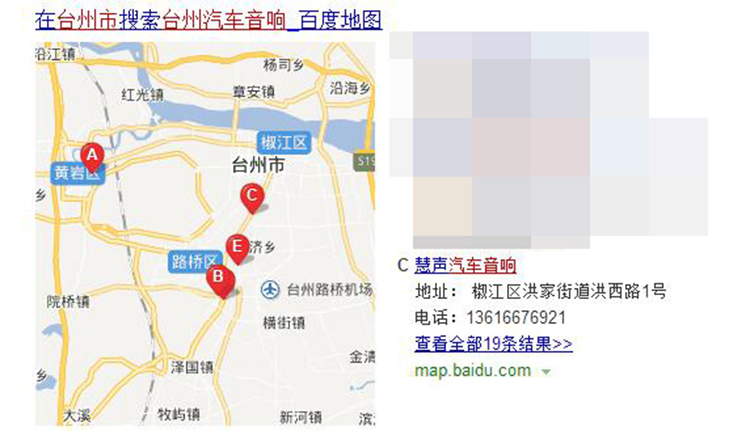Select map marker A near 黄岩区
The width and height of the screenshot is (750, 435).
(x=92, y=155)
